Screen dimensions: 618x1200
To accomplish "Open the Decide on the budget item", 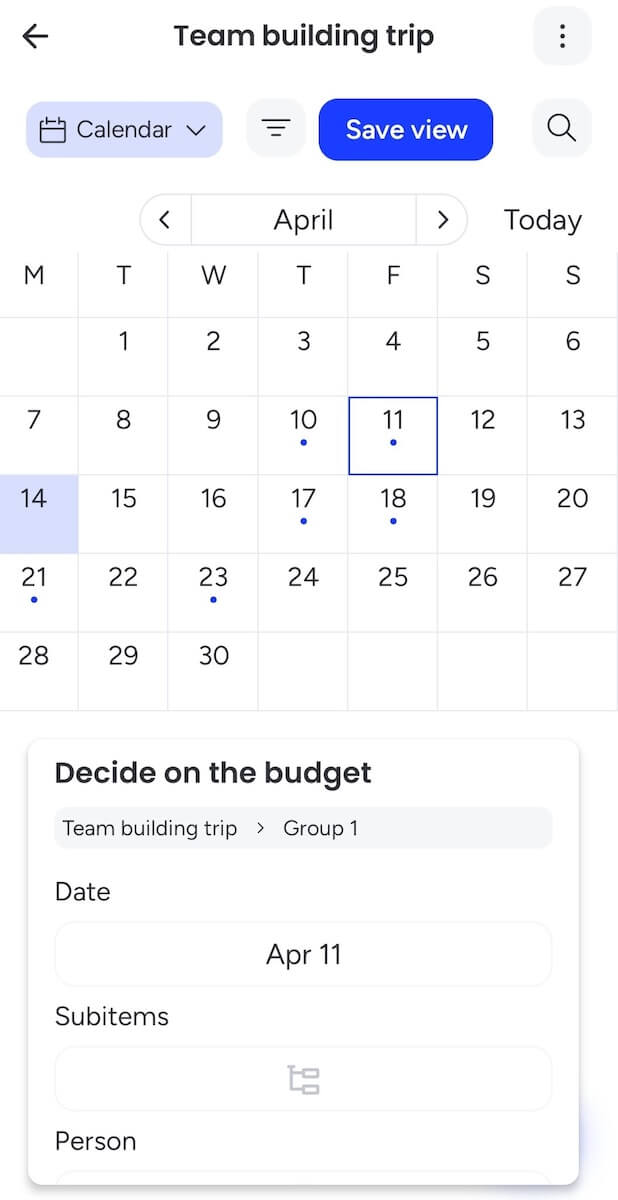I will click(213, 772).
